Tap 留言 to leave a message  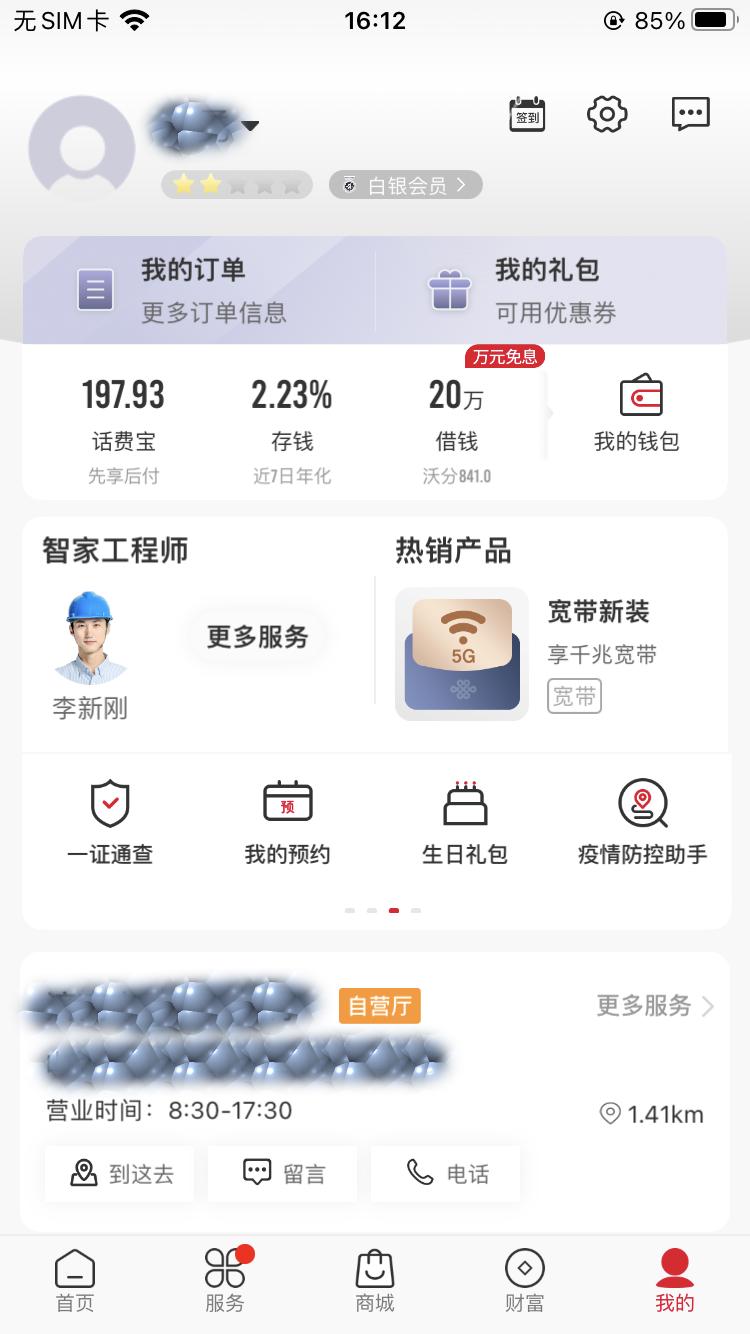tap(282, 1174)
